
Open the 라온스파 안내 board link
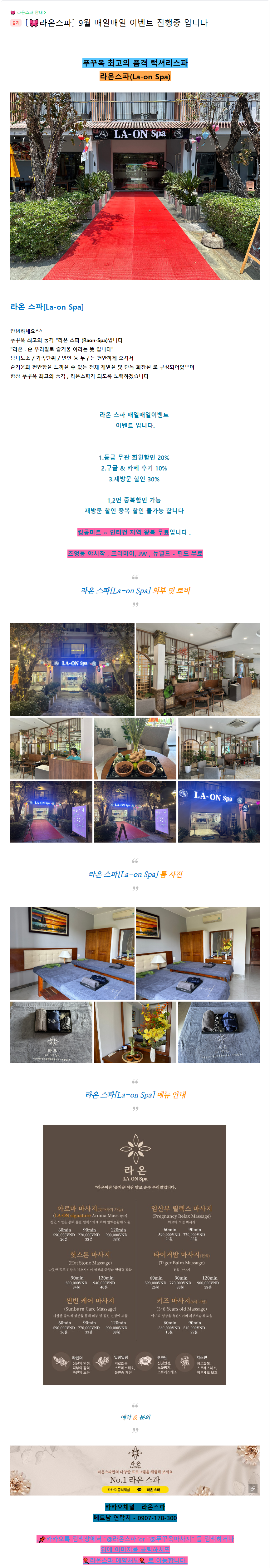[30, 12]
